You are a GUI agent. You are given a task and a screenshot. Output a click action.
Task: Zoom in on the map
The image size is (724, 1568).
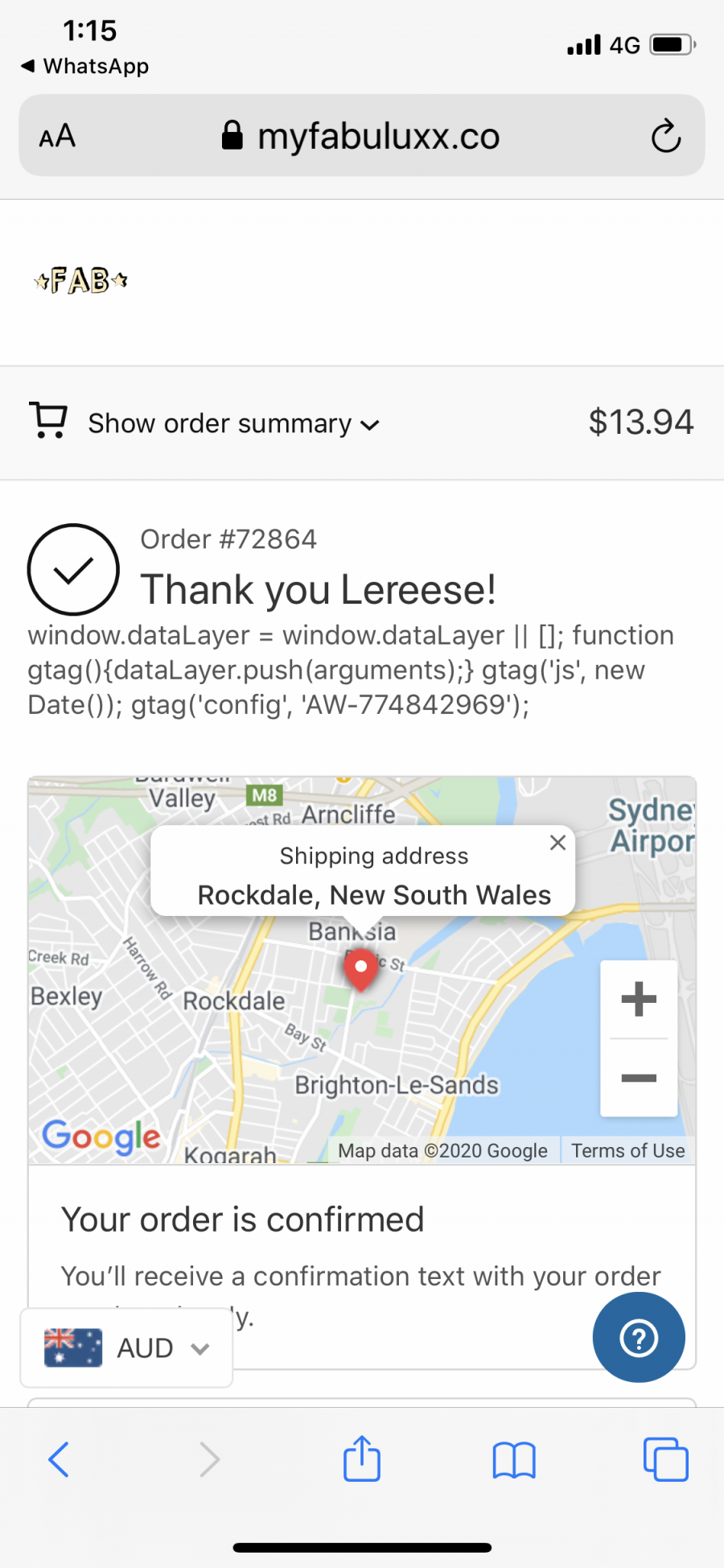[639, 999]
